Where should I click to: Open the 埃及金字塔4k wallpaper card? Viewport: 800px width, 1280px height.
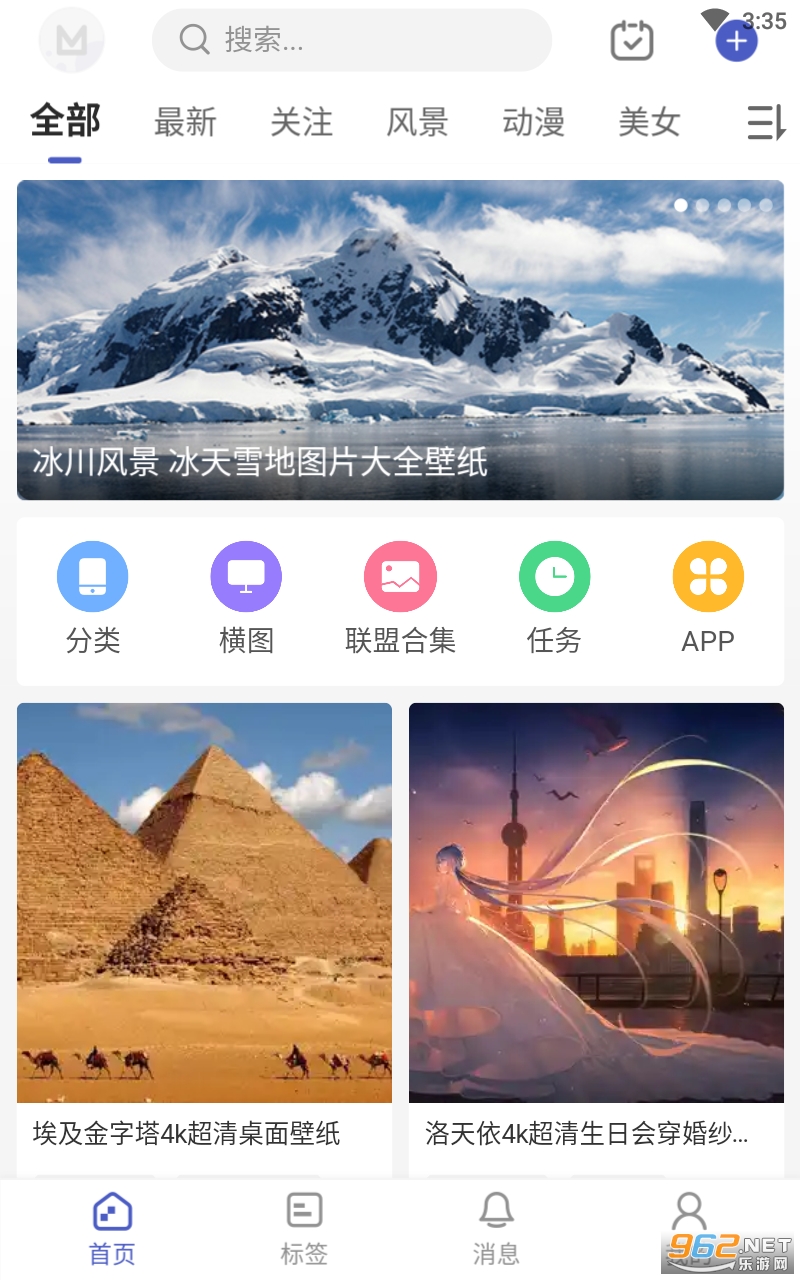coord(204,920)
